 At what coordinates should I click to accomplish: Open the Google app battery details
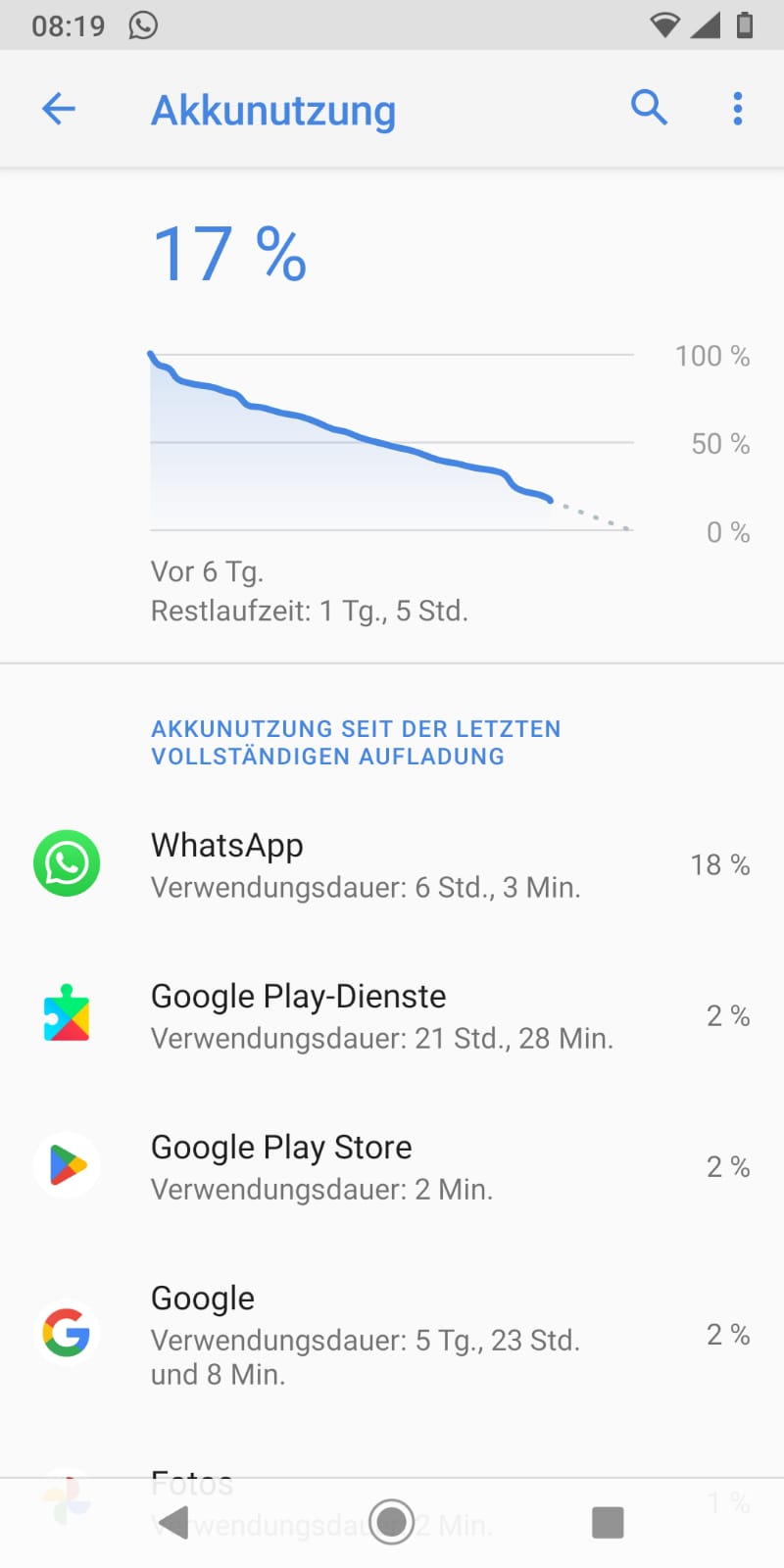[392, 1334]
